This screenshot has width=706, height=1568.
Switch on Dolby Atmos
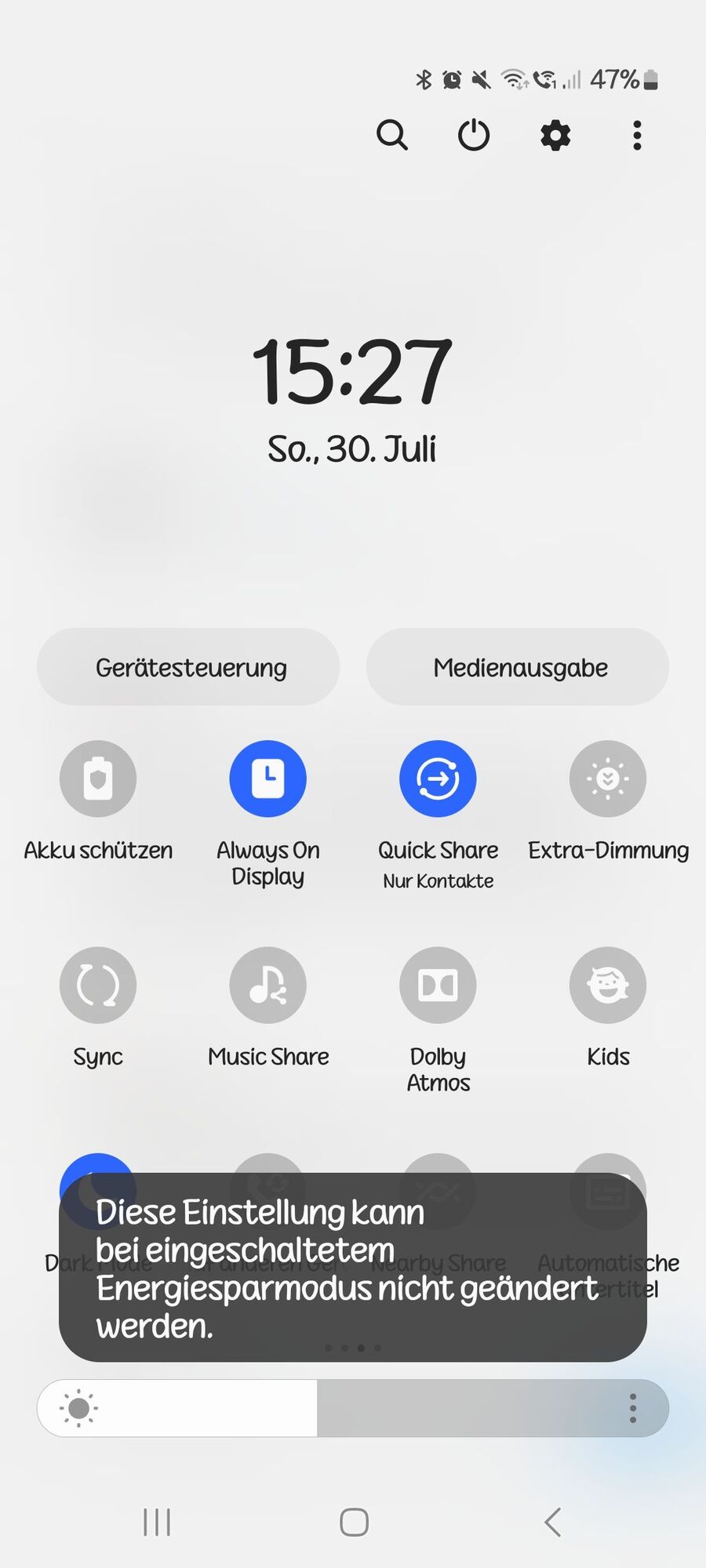(438, 985)
